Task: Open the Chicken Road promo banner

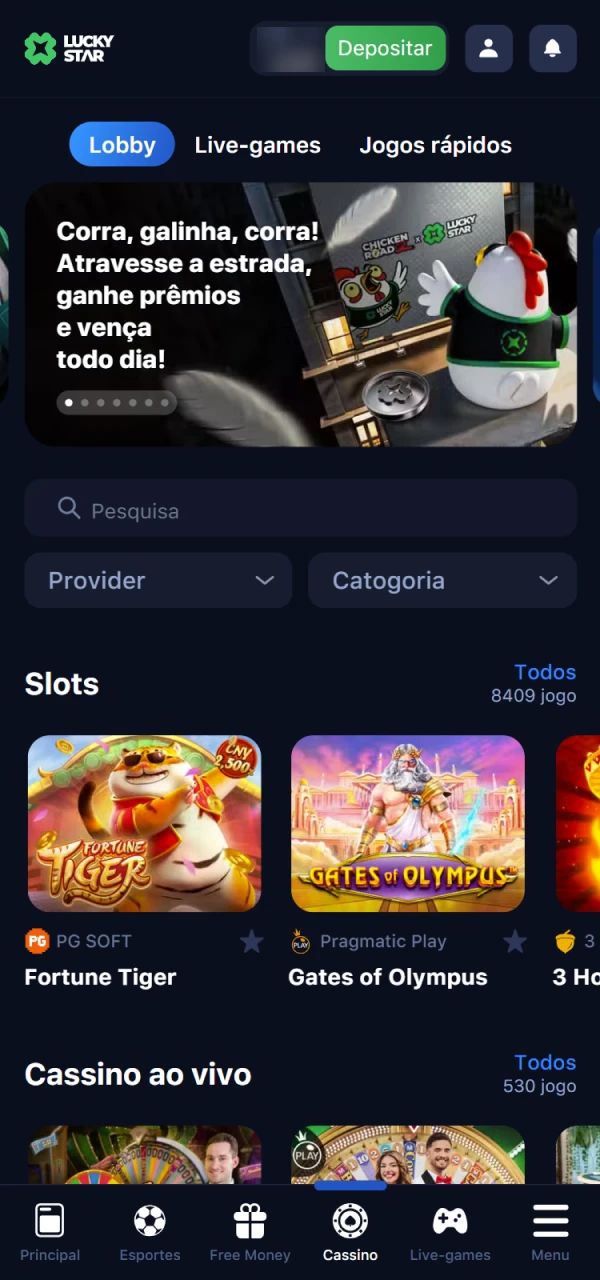Action: pyautogui.click(x=300, y=314)
